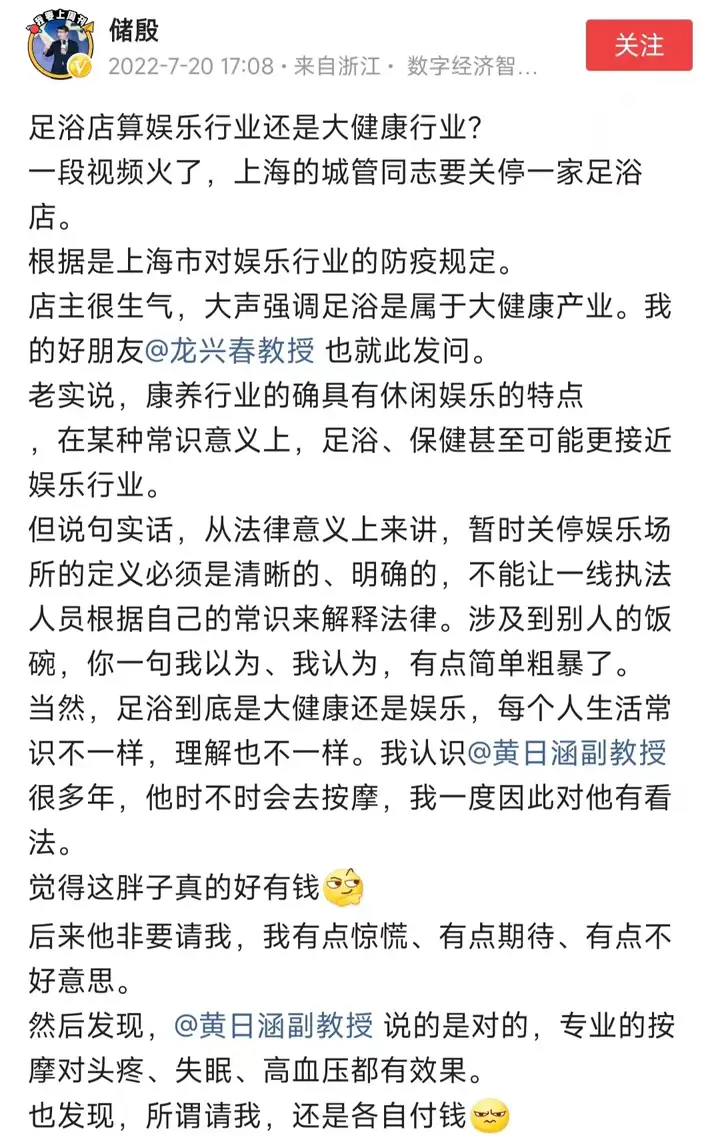Open 储殷's profile avatar
Viewport: 720px width, 1141px height.
[x=60, y=46]
